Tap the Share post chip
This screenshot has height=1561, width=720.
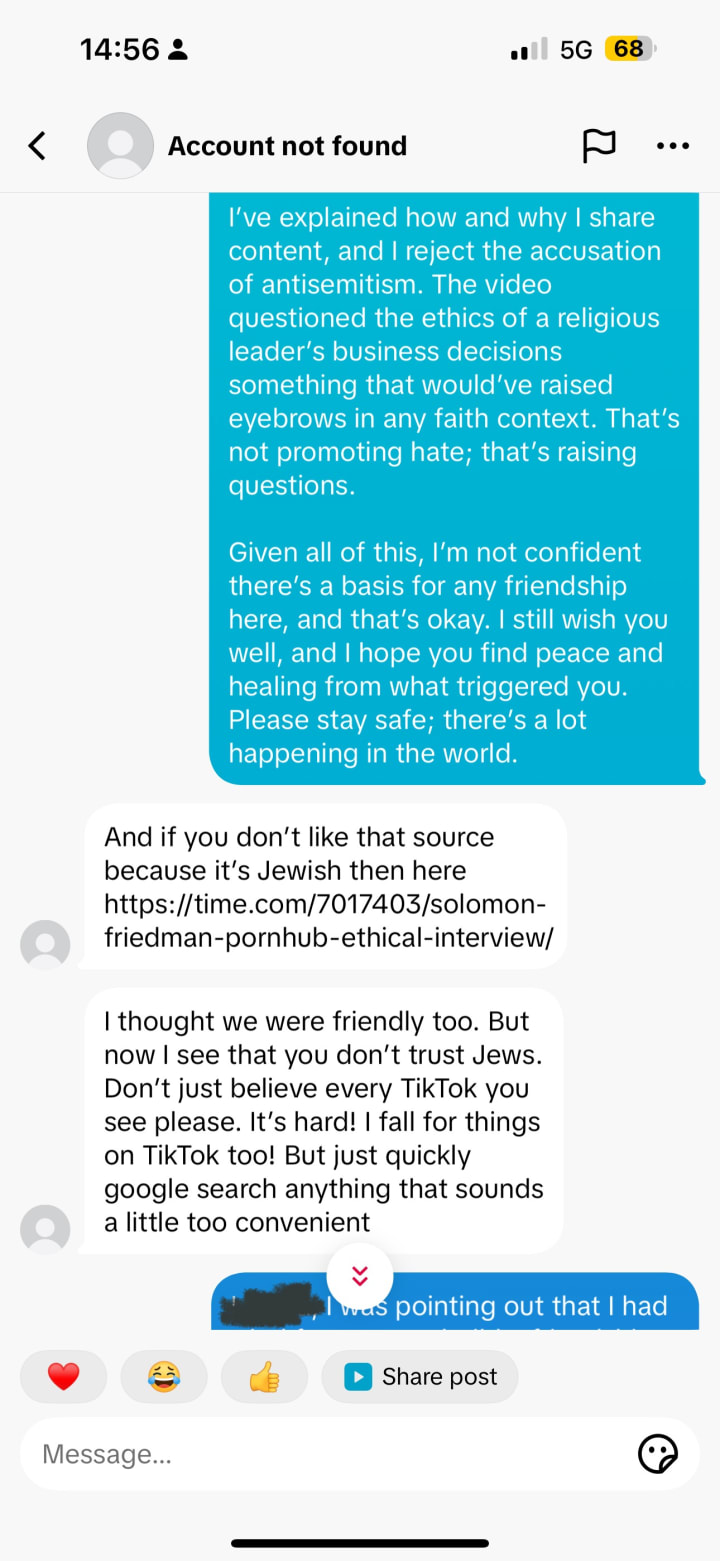click(x=420, y=1377)
